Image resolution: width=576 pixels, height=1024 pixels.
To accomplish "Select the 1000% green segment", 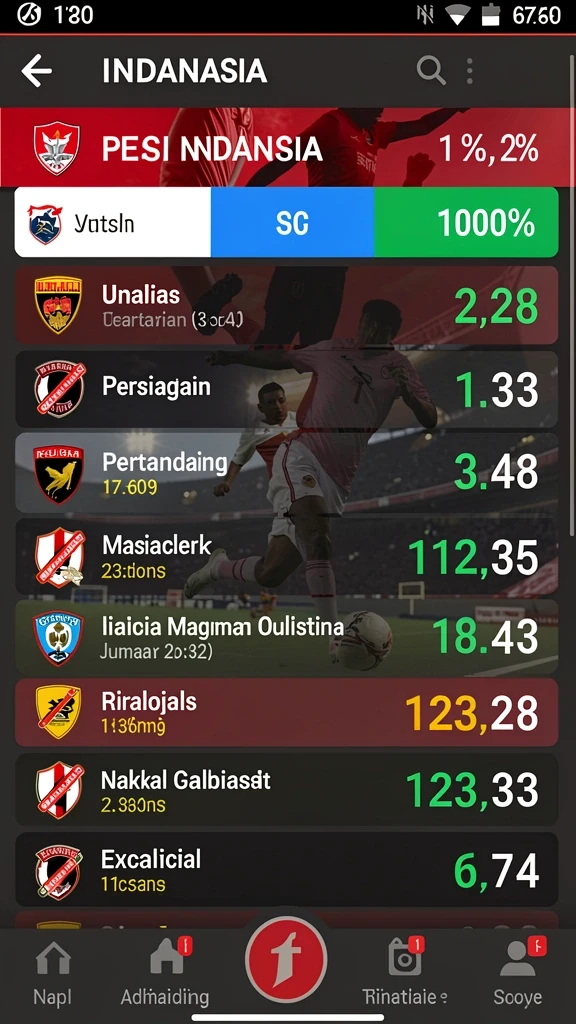I will (x=466, y=223).
